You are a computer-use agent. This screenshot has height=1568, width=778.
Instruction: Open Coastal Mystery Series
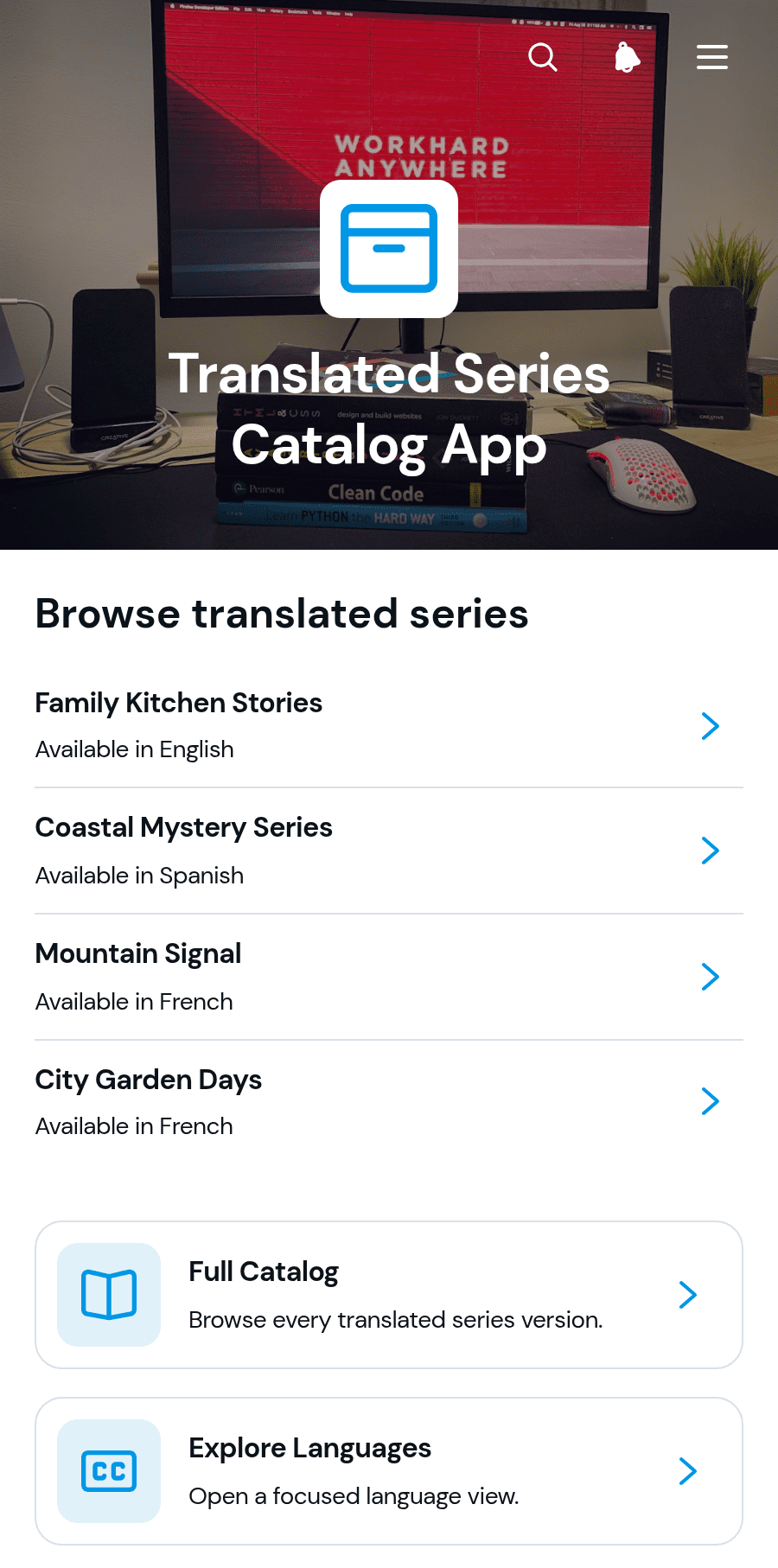(x=389, y=851)
